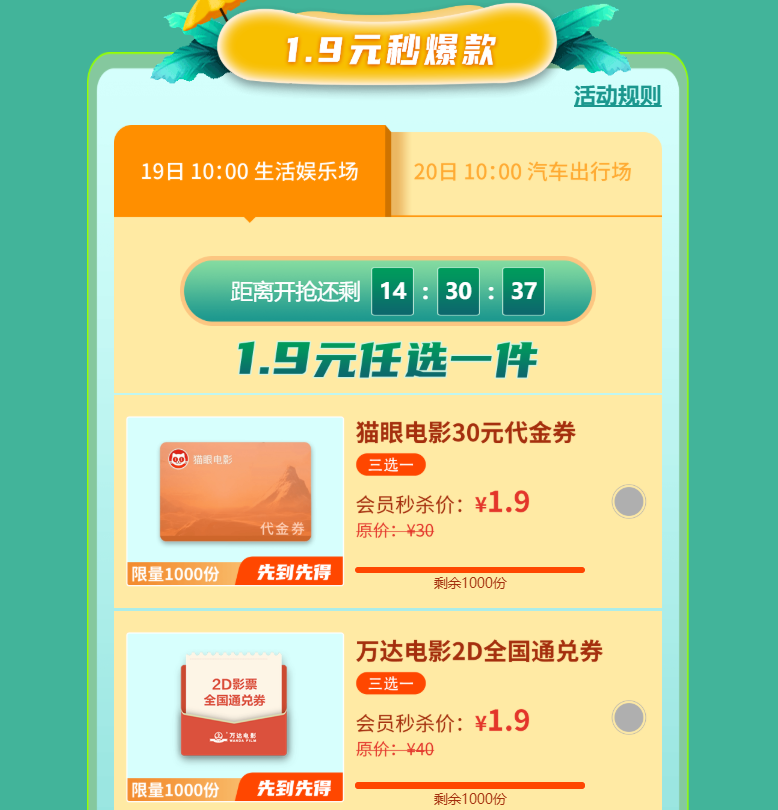Select the 猫眼电影30元代金券 radio button
The image size is (778, 810).
[628, 501]
